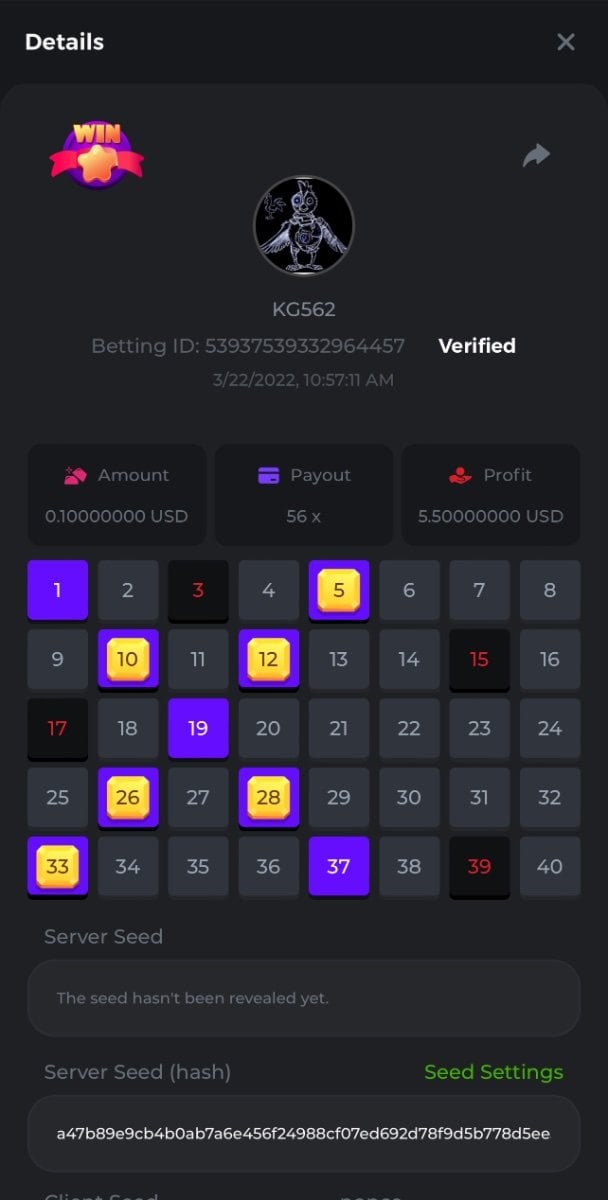This screenshot has height=1200, width=608.
Task: Open Seed Settings link
Action: (x=493, y=1072)
